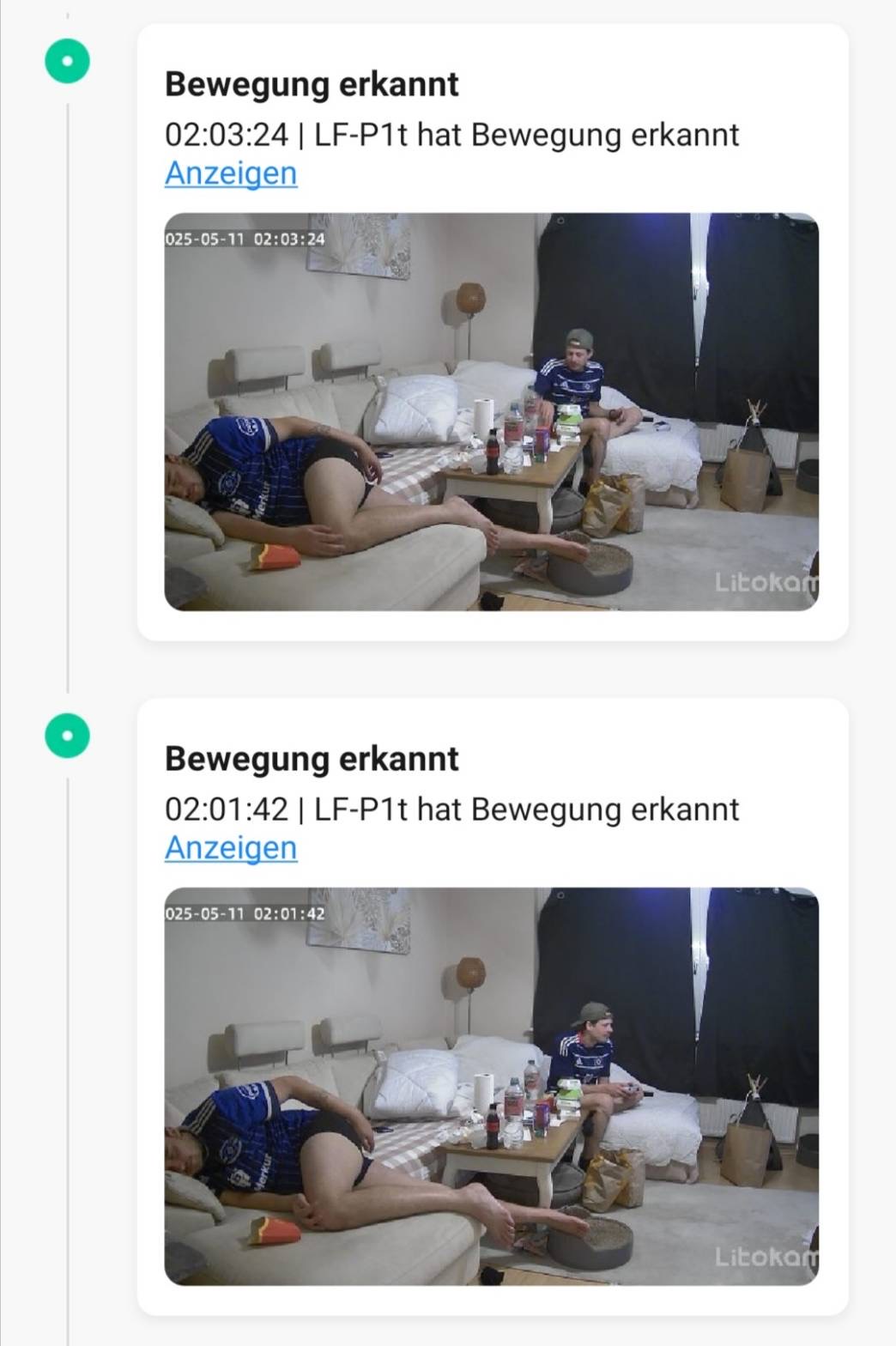Viewport: 896px width, 1346px height.
Task: Open Anzeigen link for 02:03:24 event
Action: click(x=231, y=173)
